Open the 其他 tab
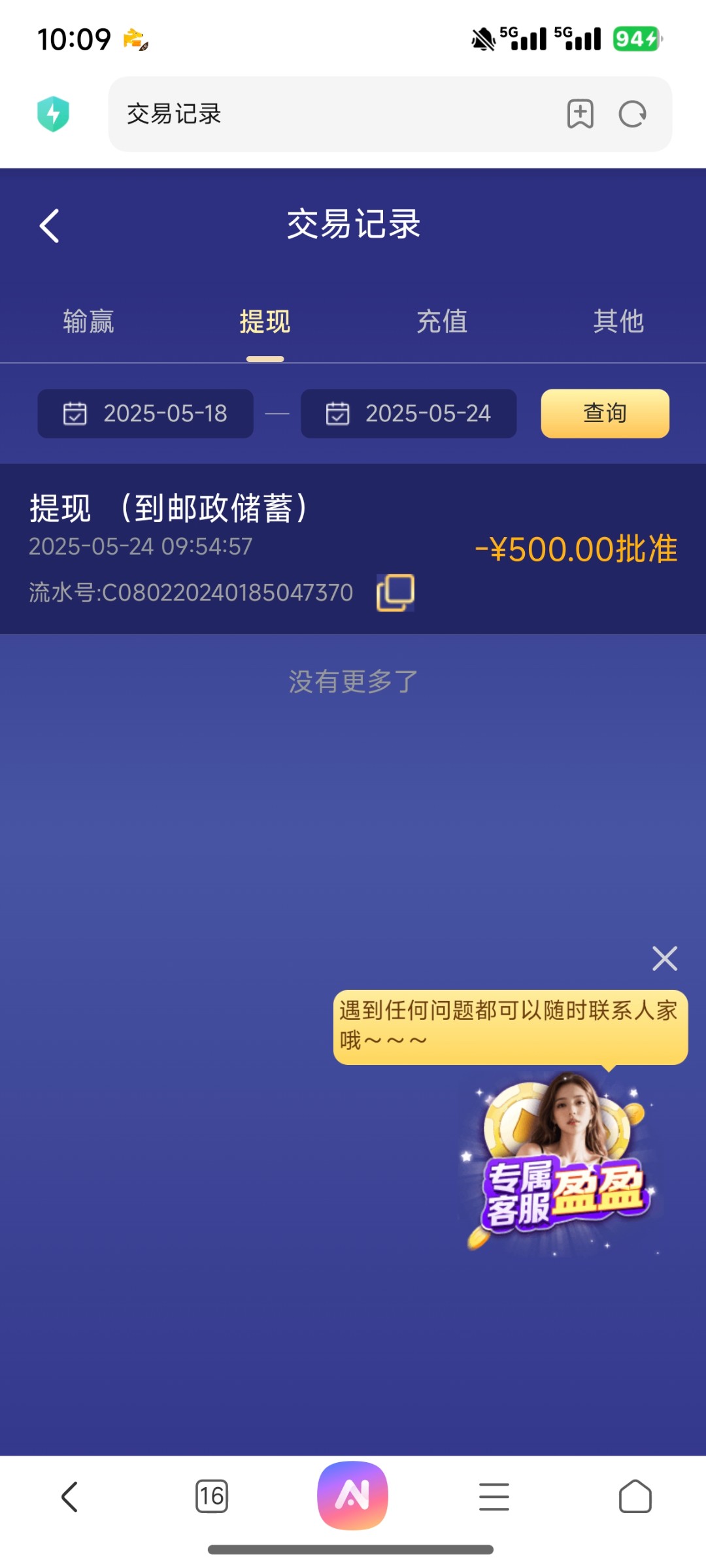 [618, 321]
